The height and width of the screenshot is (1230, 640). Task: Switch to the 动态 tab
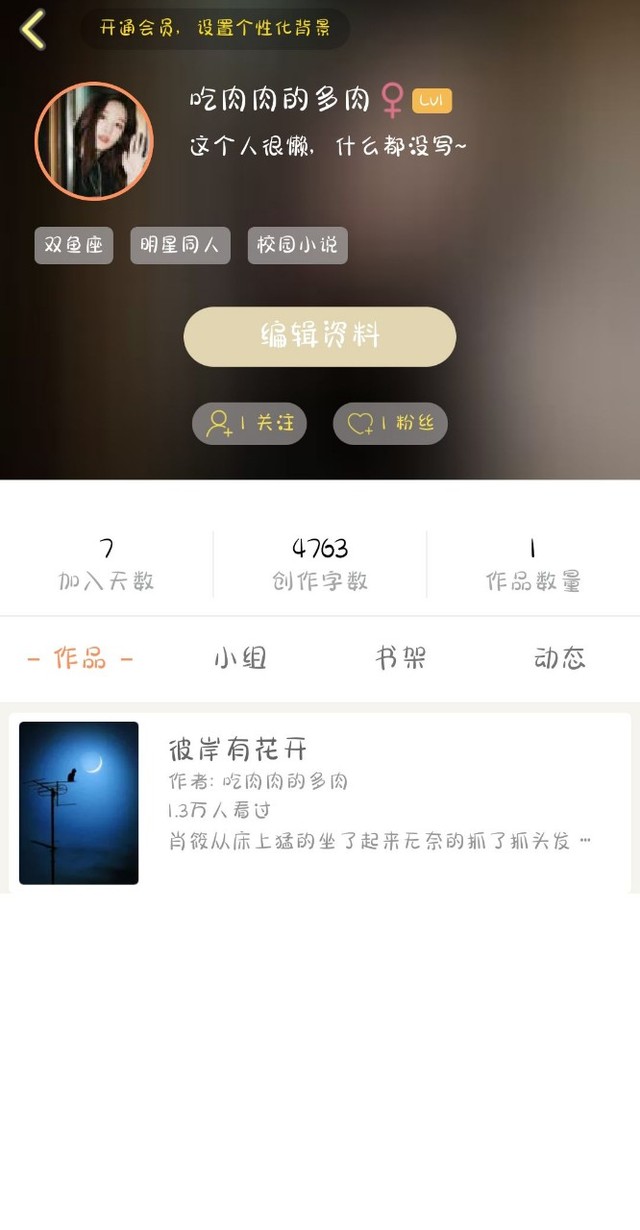[x=559, y=658]
